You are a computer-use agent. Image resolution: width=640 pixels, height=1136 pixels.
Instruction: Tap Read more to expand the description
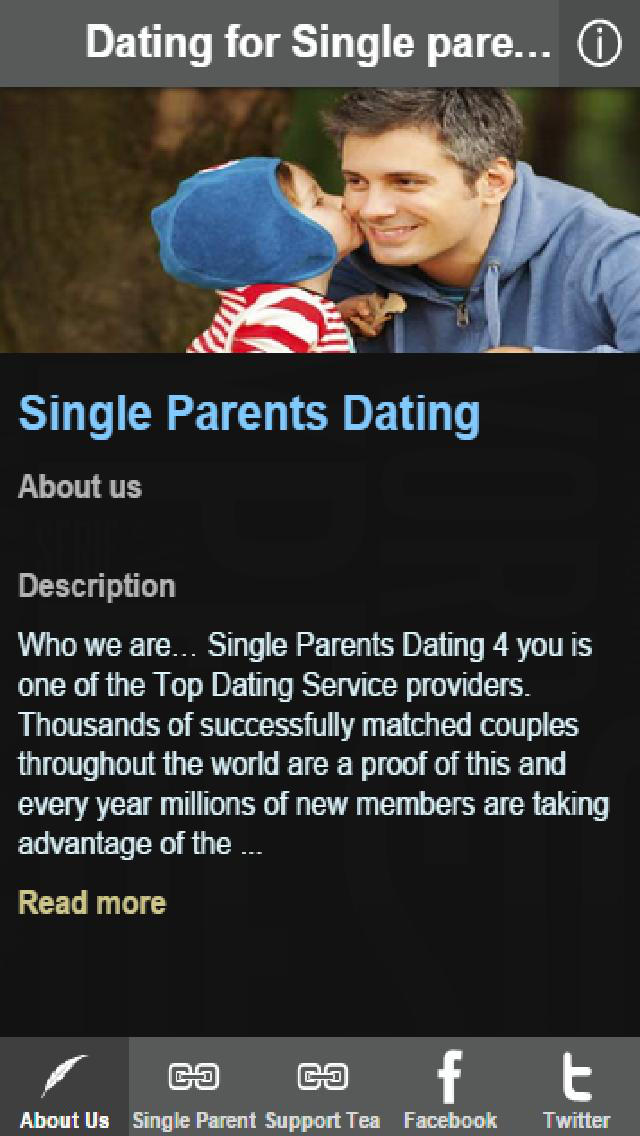[x=92, y=902]
